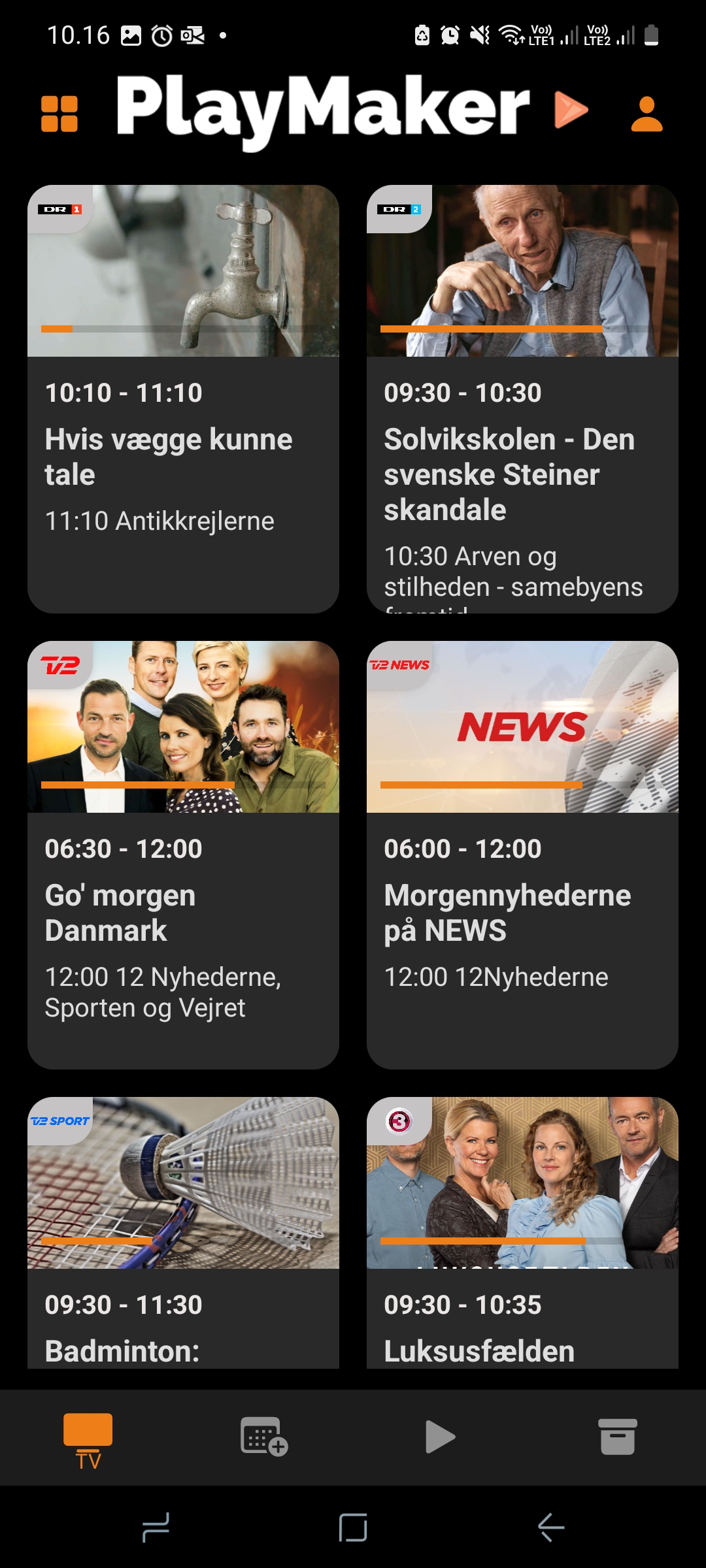The width and height of the screenshot is (706, 1568).
Task: Open the archive box tab
Action: click(617, 1437)
